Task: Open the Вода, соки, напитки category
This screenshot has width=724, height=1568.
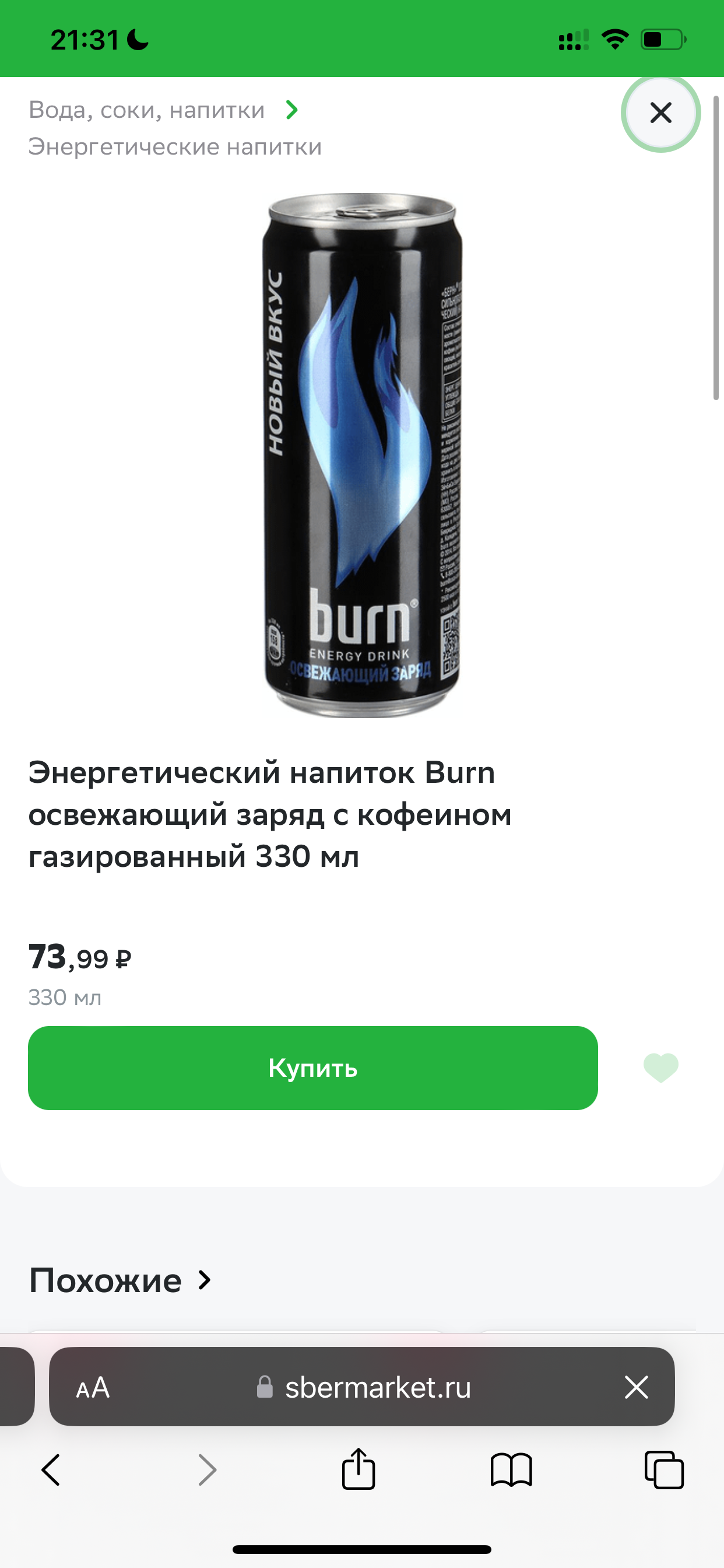Action: click(147, 110)
